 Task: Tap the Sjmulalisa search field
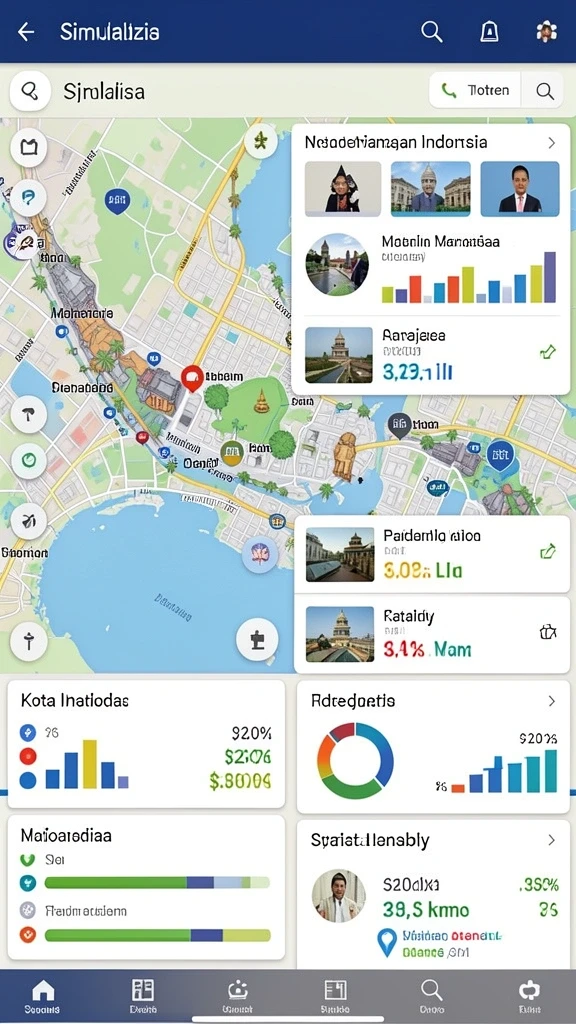click(x=216, y=91)
